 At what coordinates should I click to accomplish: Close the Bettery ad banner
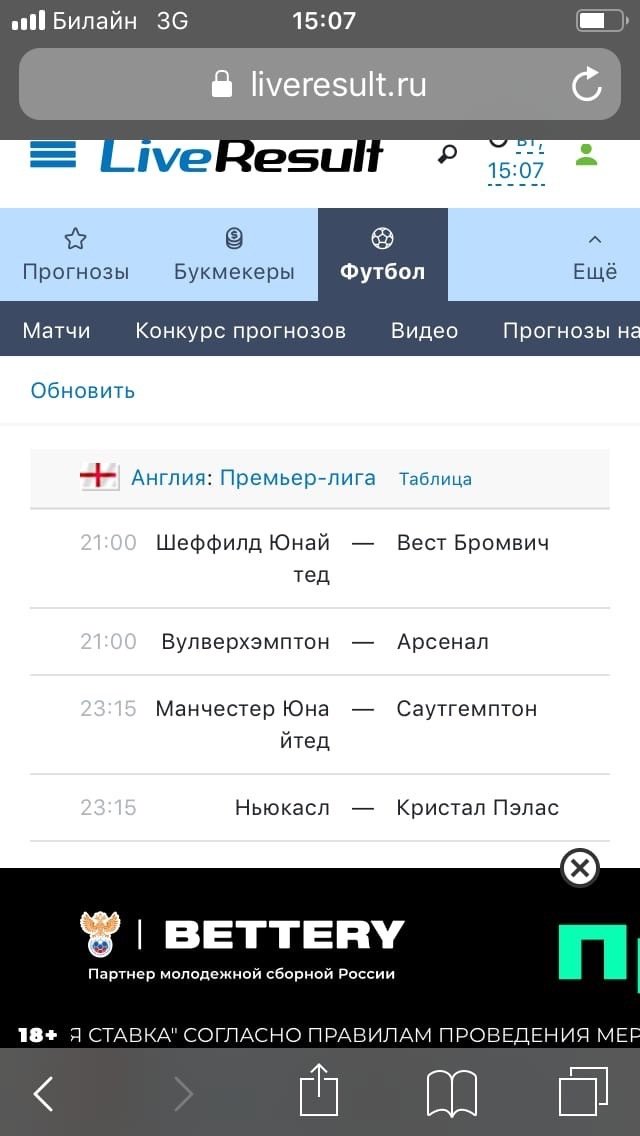point(580,867)
